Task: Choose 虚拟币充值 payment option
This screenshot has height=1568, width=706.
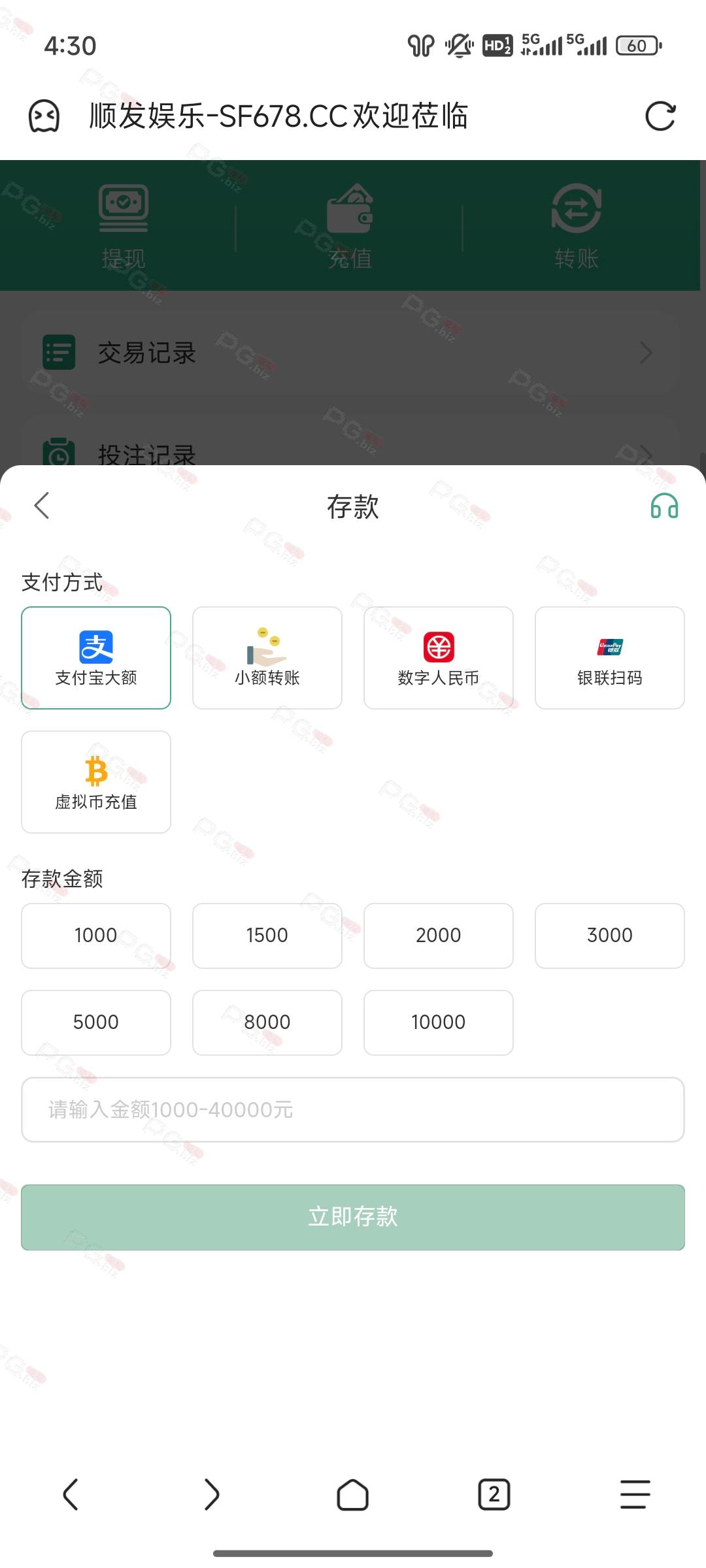Action: (96, 782)
